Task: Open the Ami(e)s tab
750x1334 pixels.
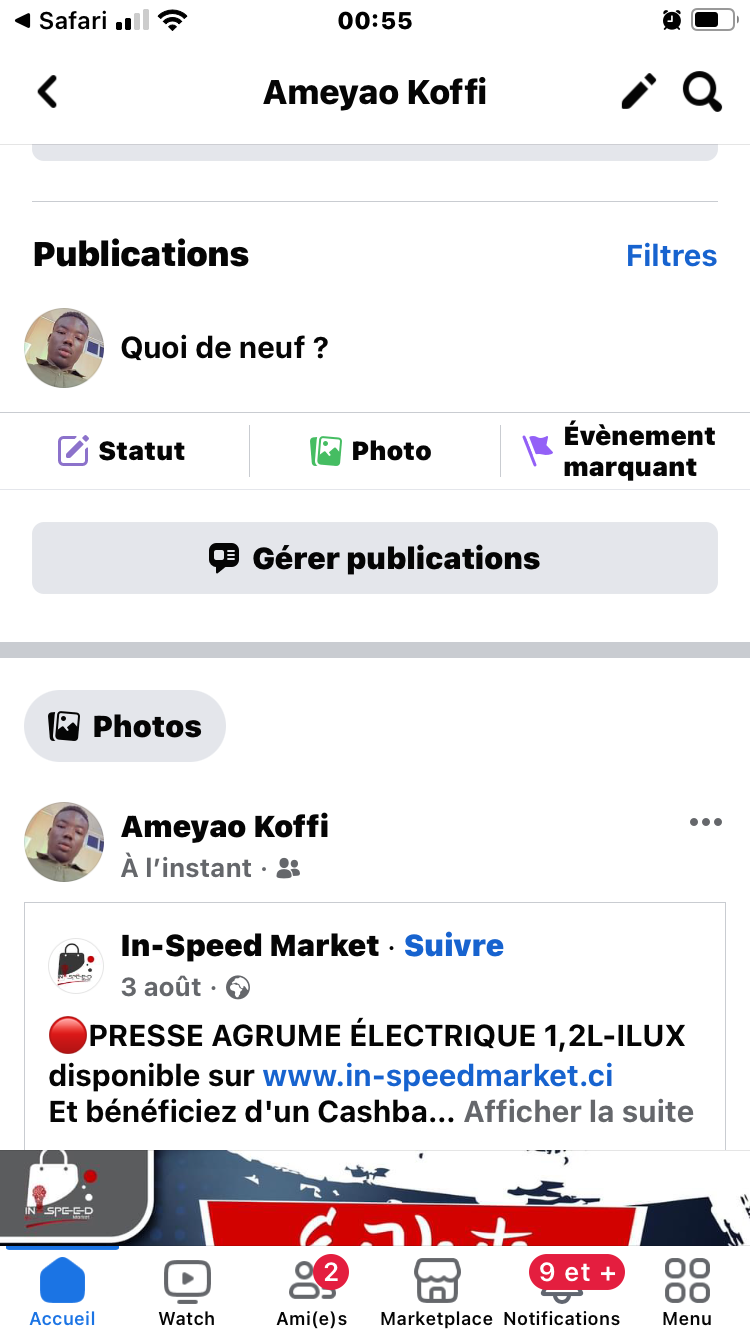Action: coord(312,1292)
